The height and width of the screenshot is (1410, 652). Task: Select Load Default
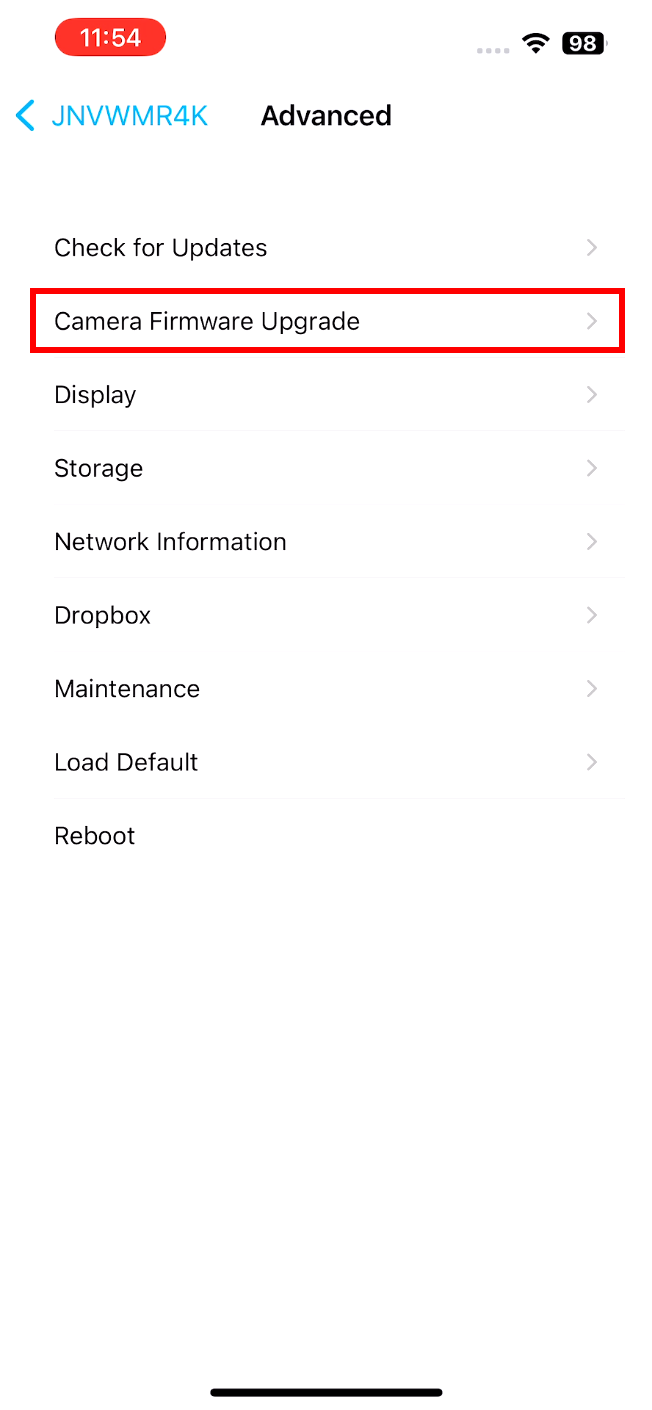[x=326, y=762]
